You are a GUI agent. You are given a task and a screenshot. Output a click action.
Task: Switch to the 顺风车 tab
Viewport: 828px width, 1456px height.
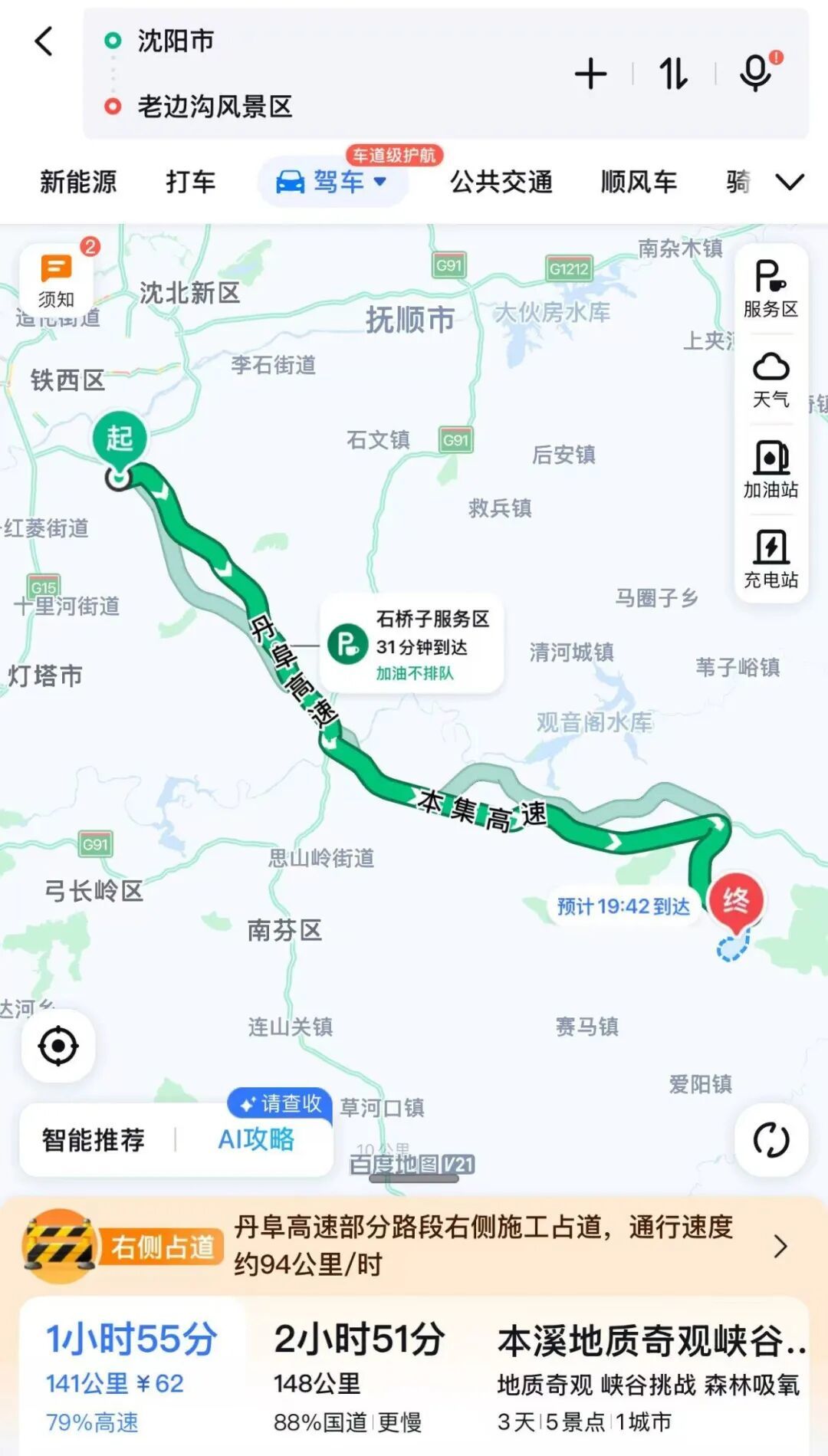639,182
